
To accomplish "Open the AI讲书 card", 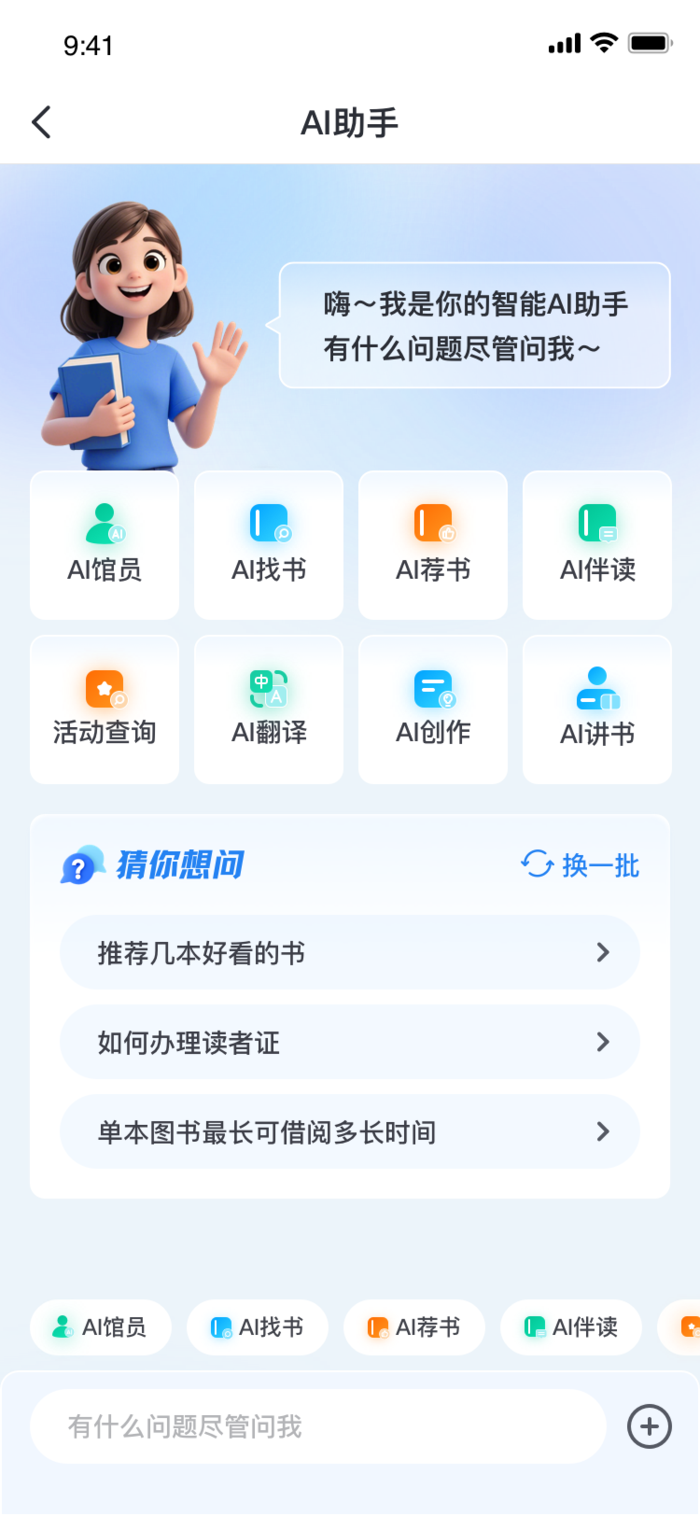I will 597,709.
